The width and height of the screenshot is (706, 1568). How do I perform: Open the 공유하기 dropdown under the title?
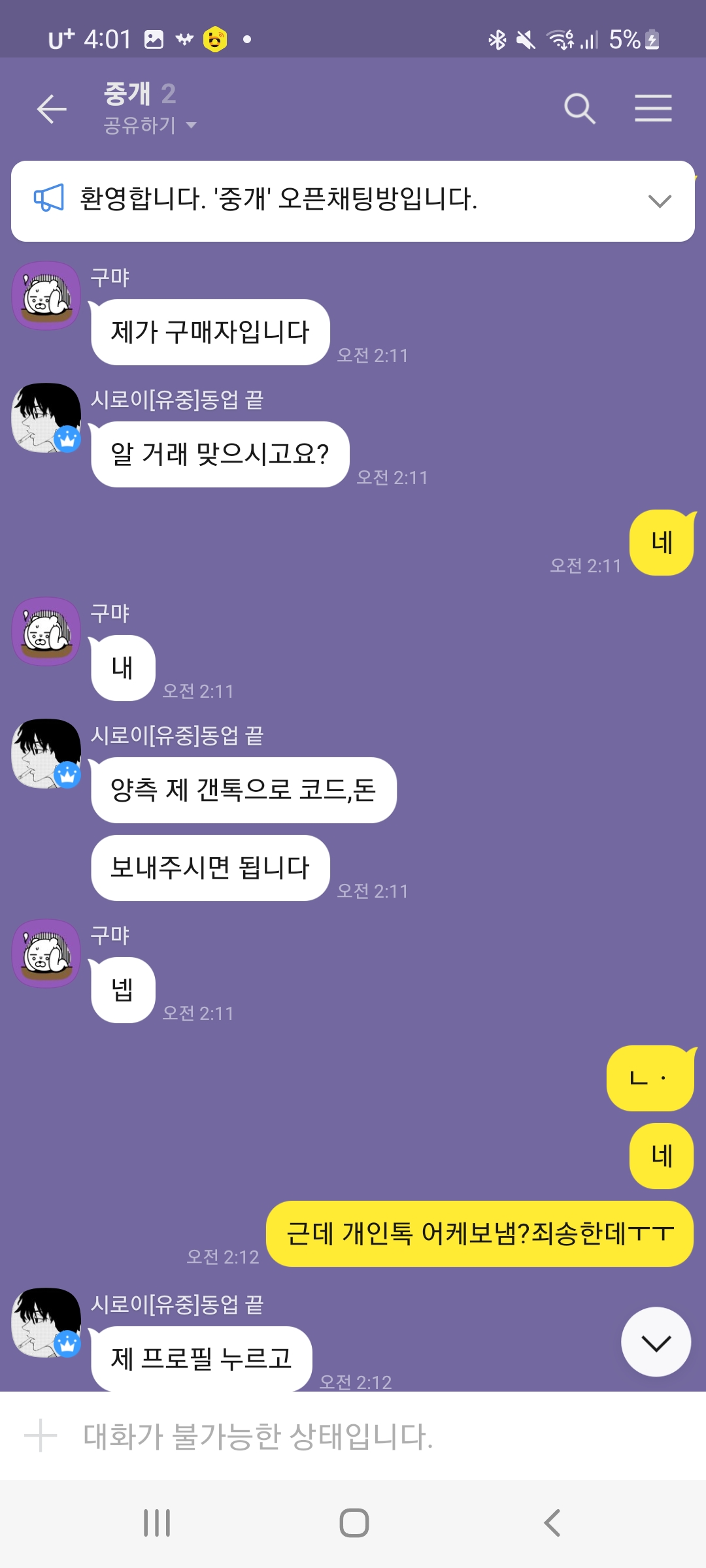click(x=150, y=125)
